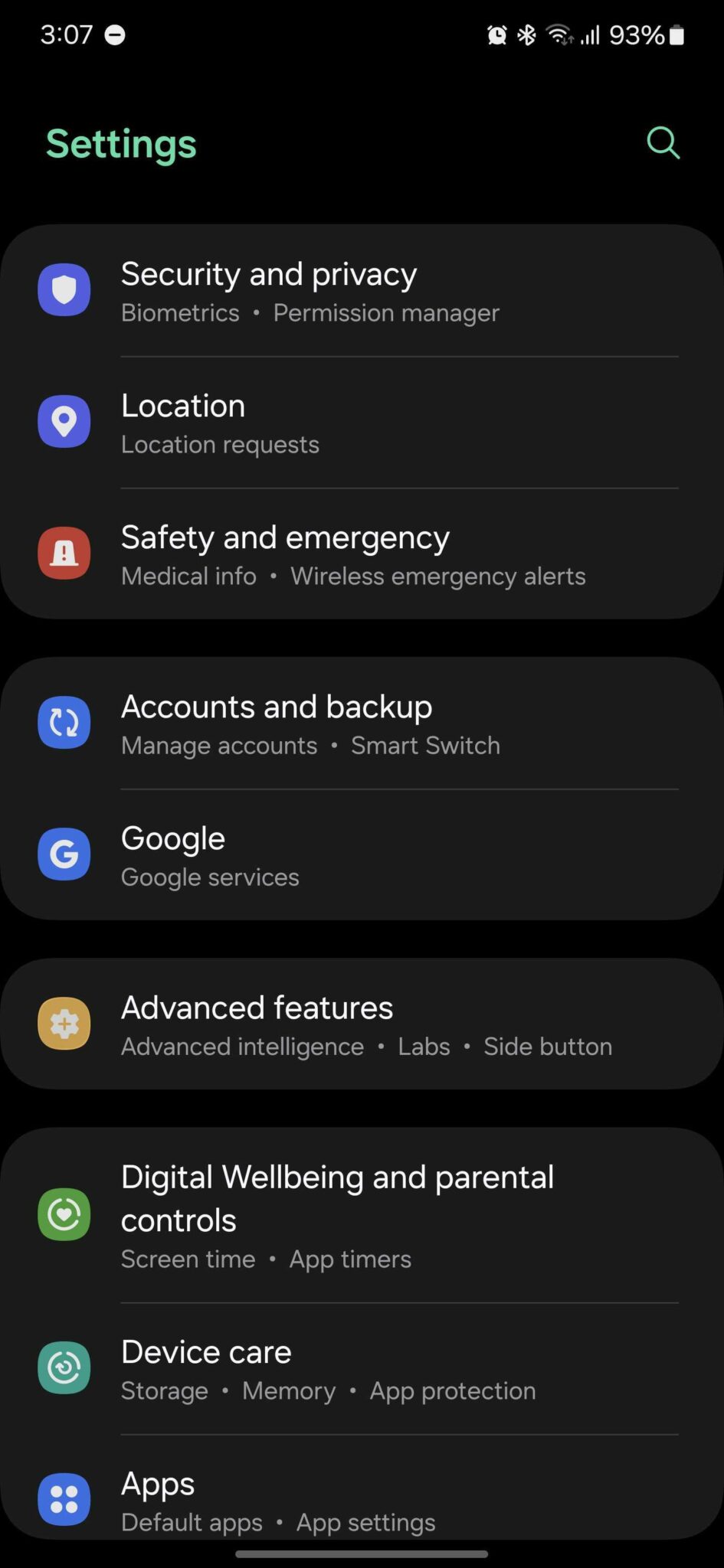Open the Settings search icon

[663, 143]
